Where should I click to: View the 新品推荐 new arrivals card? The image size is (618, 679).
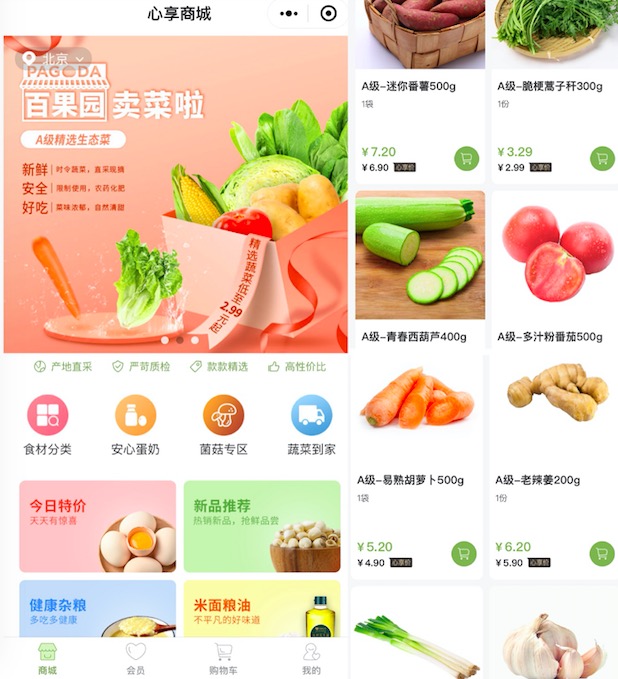(x=262, y=526)
